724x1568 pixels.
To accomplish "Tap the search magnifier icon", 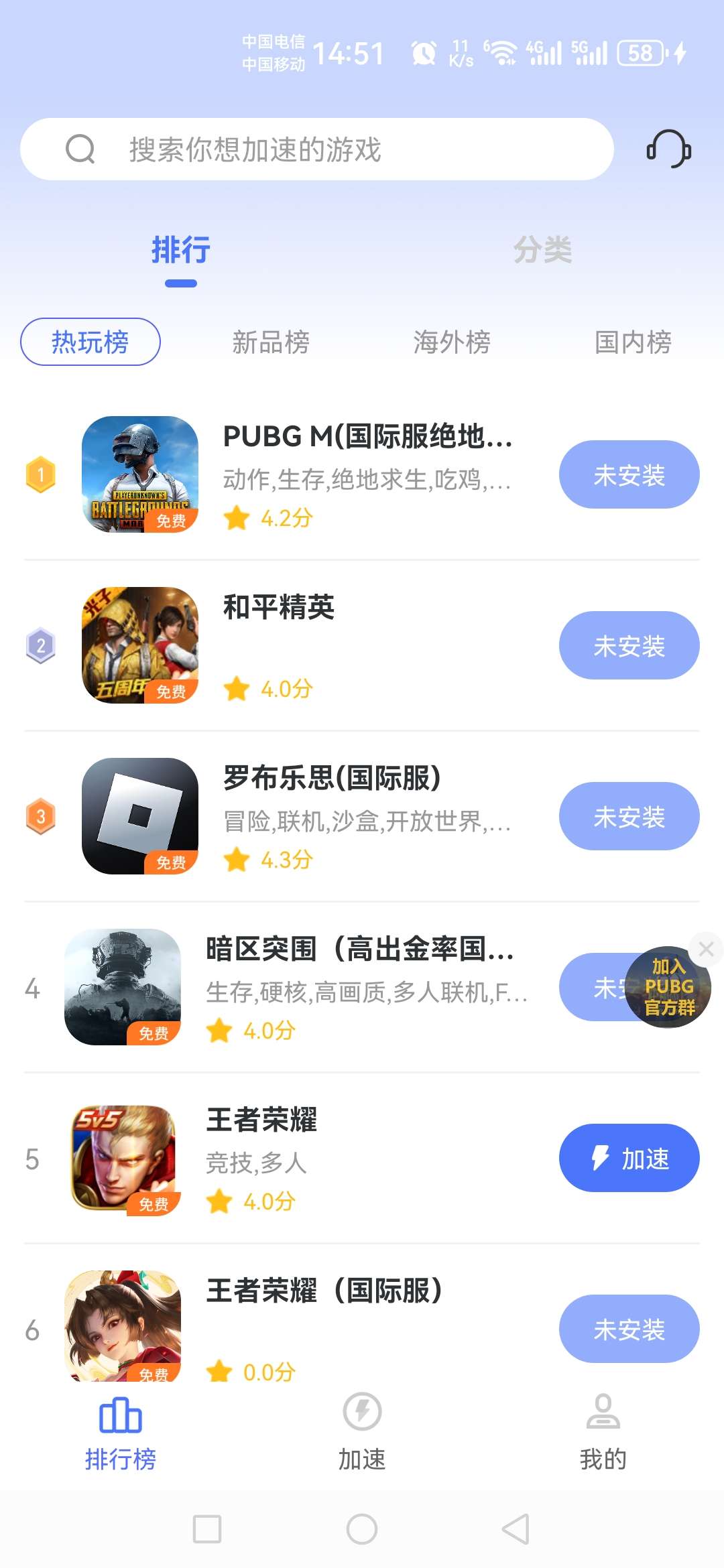I will [80, 150].
